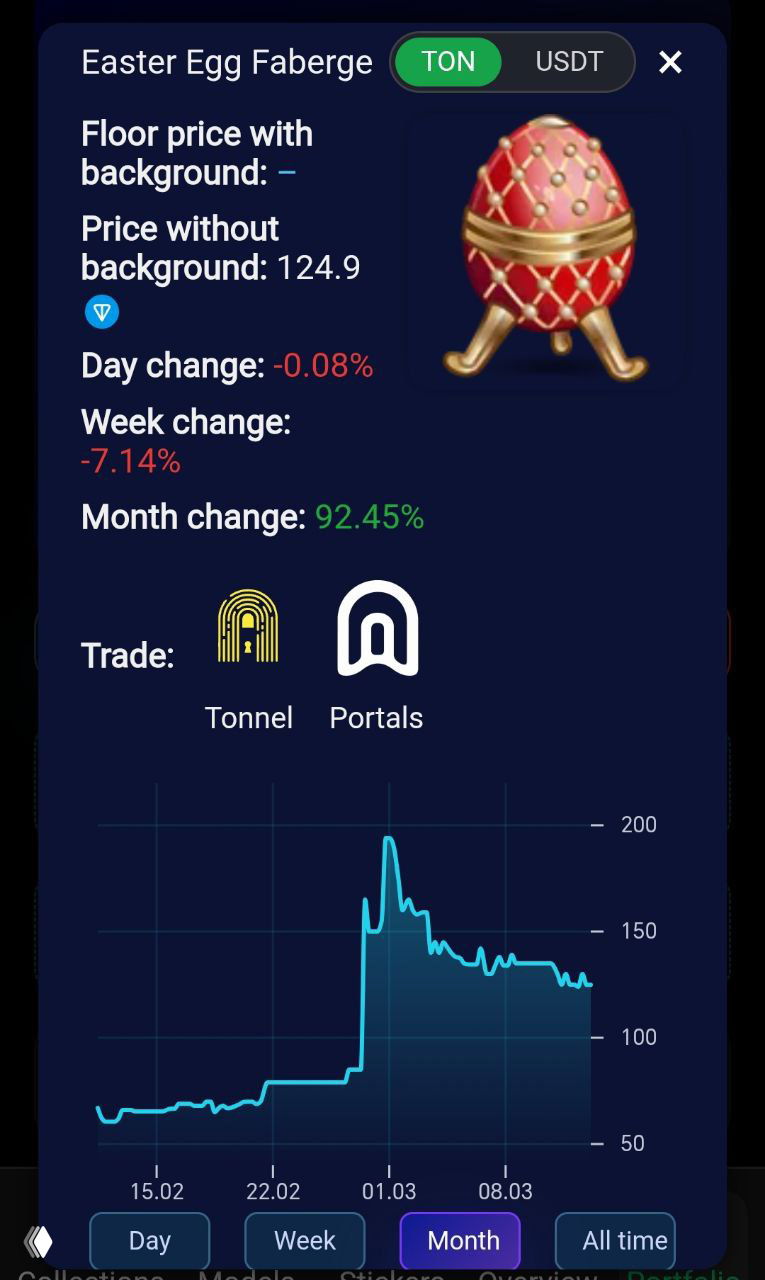This screenshot has height=1280, width=765.
Task: Select the Stickers section in the bottom bar
Action: pos(392,1275)
